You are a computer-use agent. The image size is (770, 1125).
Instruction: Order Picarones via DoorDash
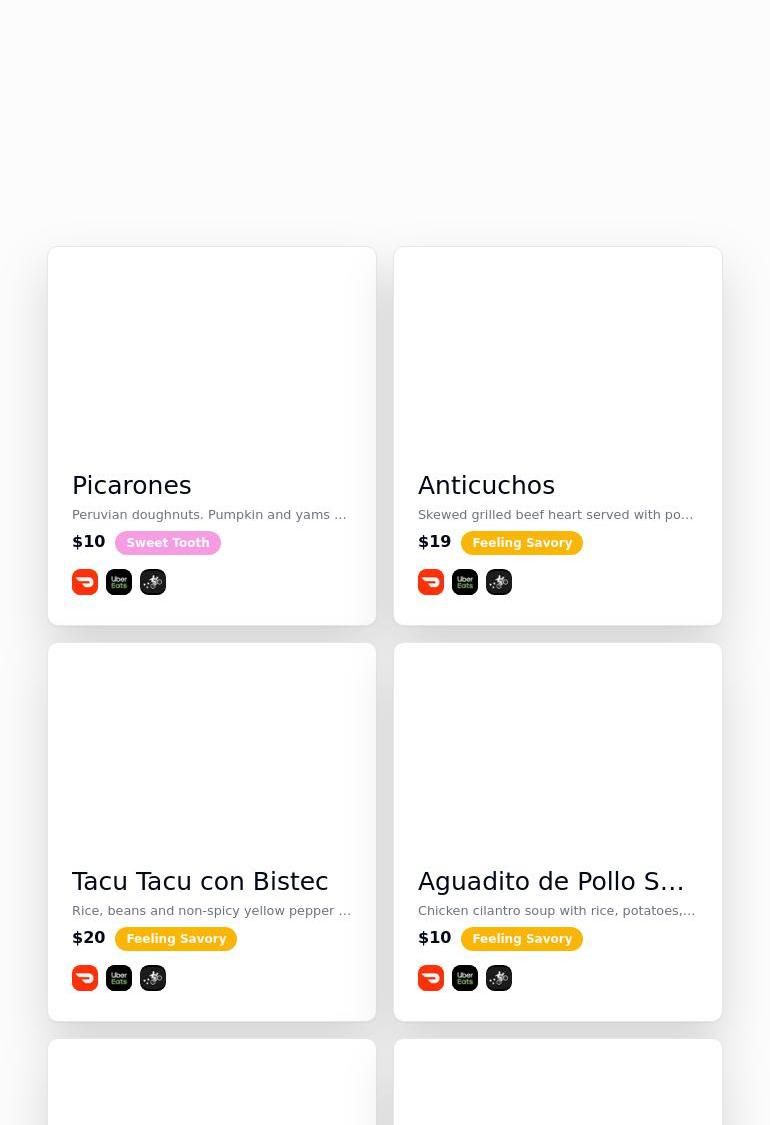(85, 582)
